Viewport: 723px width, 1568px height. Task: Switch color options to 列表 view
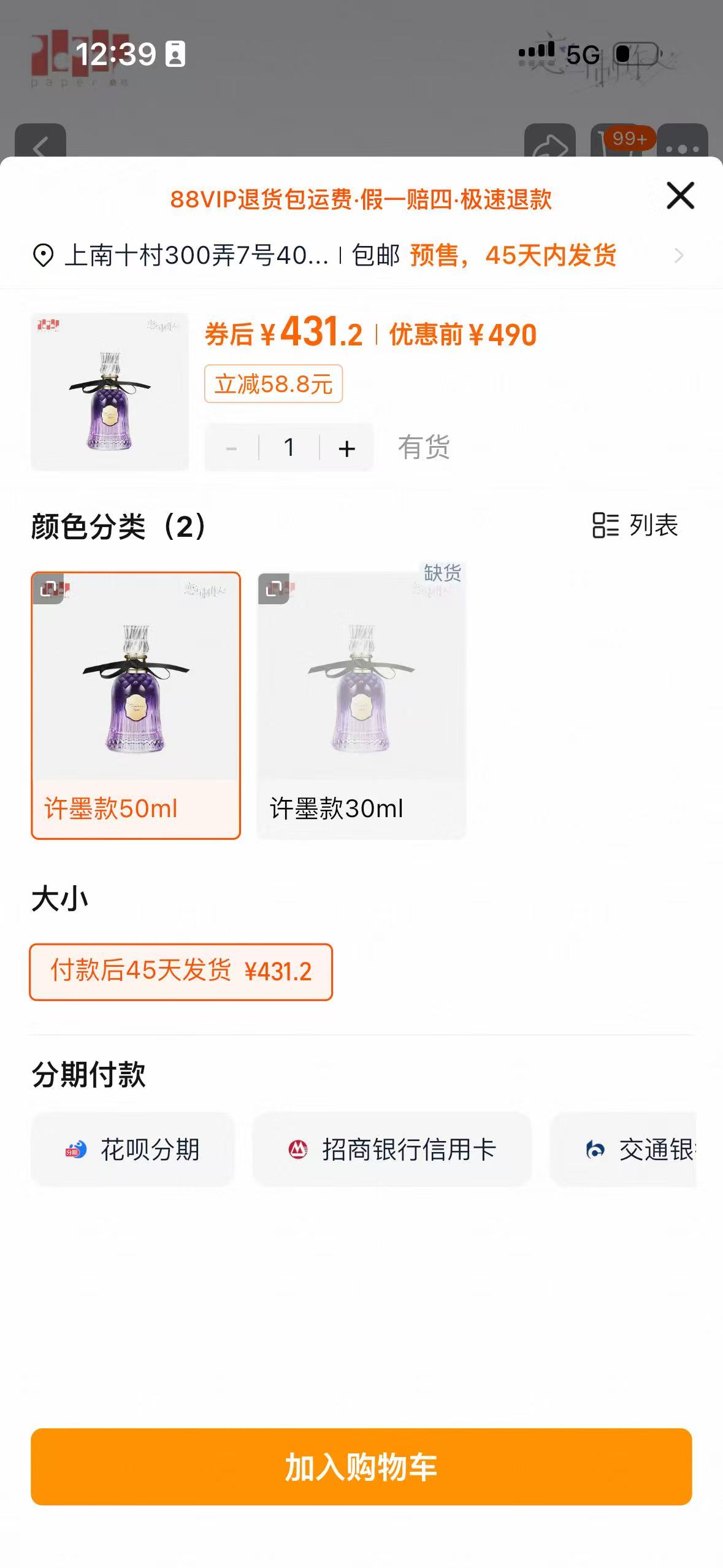(x=635, y=525)
